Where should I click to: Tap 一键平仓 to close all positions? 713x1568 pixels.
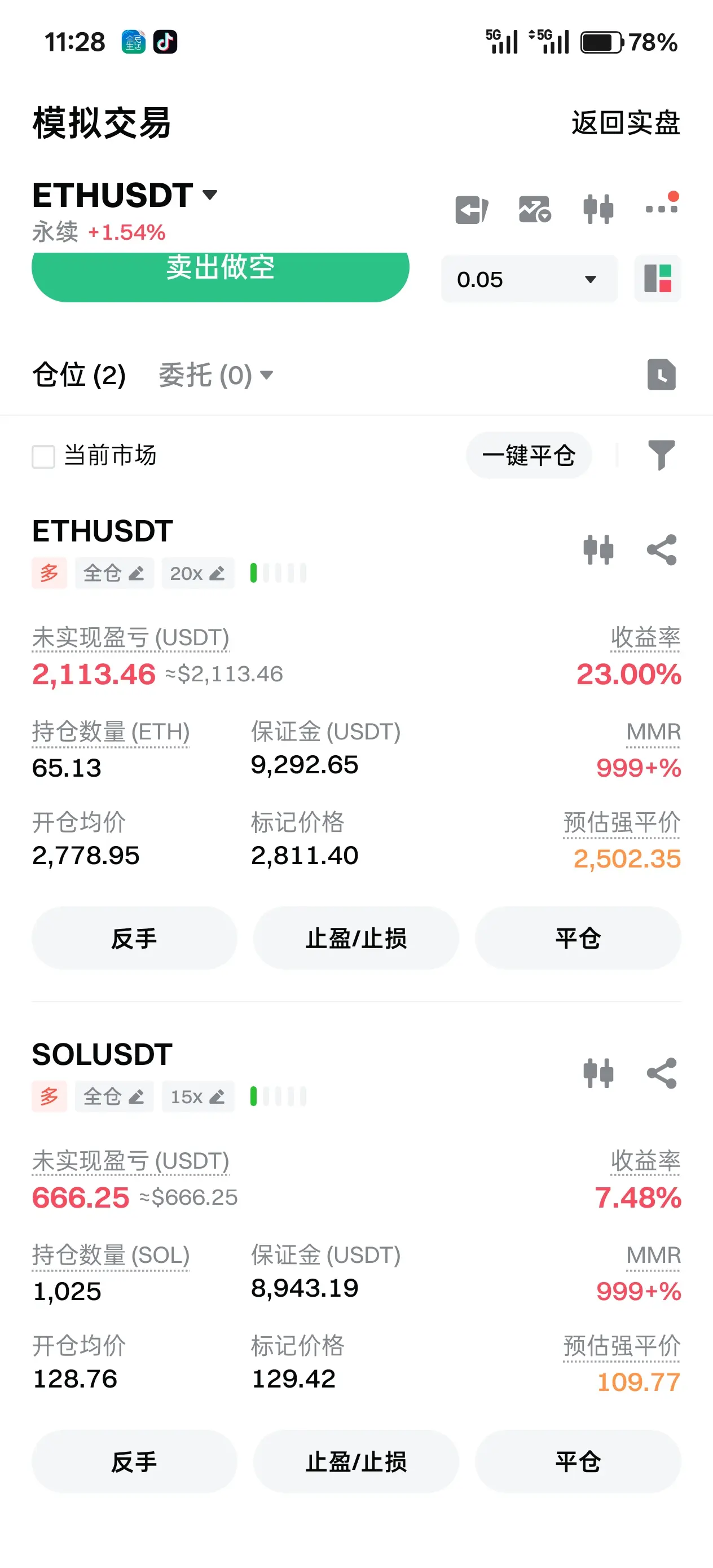(x=529, y=455)
